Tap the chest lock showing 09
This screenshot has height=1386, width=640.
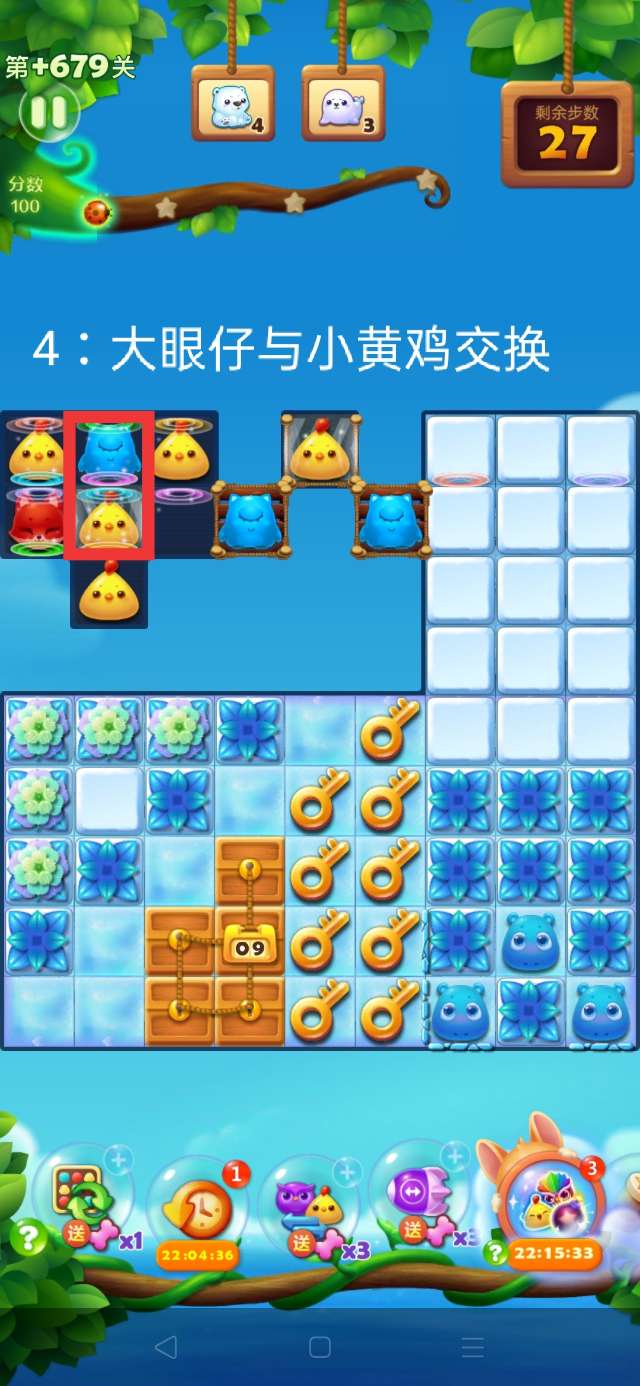coord(250,946)
